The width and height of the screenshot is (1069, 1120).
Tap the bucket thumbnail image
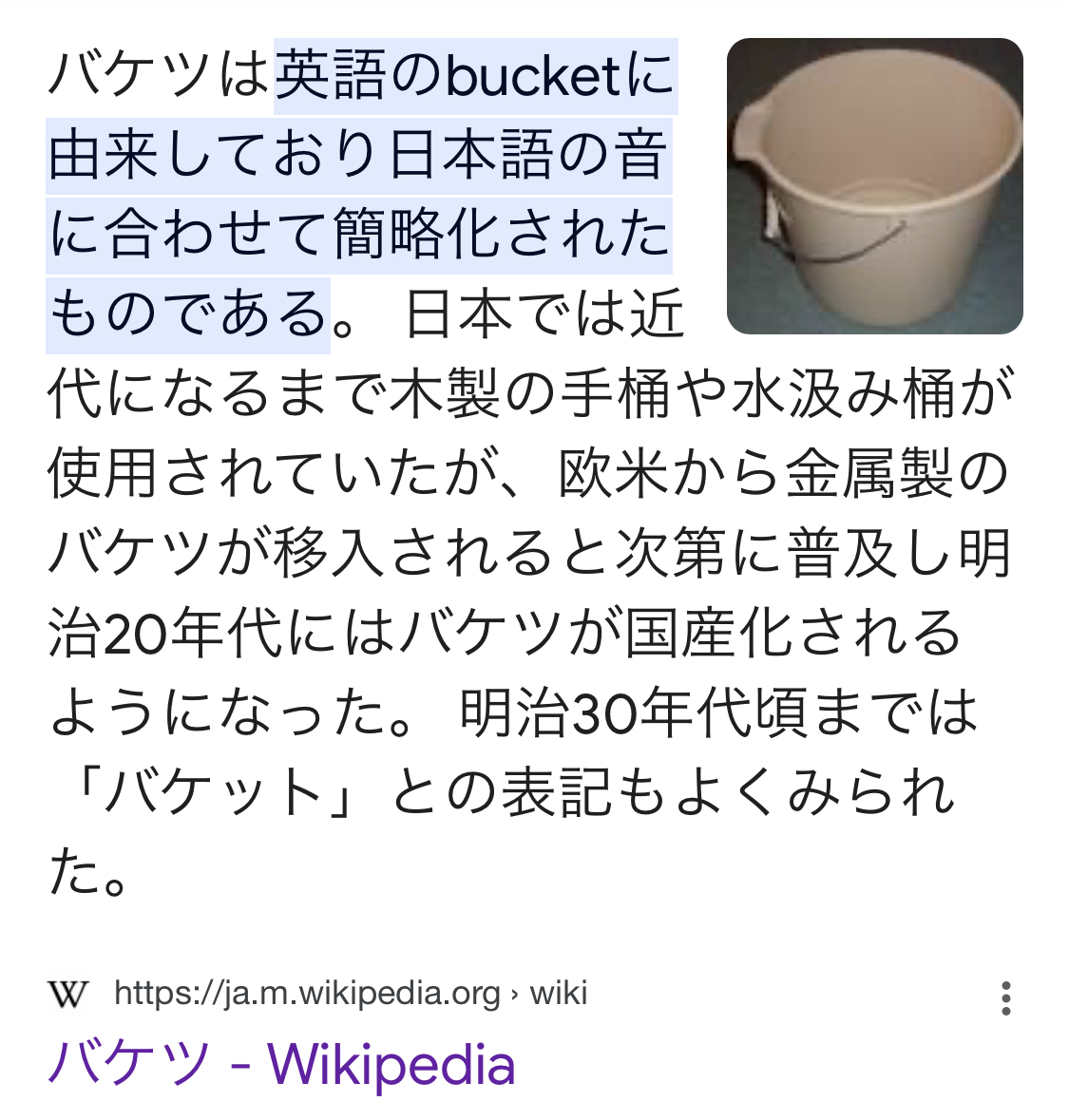[874, 186]
